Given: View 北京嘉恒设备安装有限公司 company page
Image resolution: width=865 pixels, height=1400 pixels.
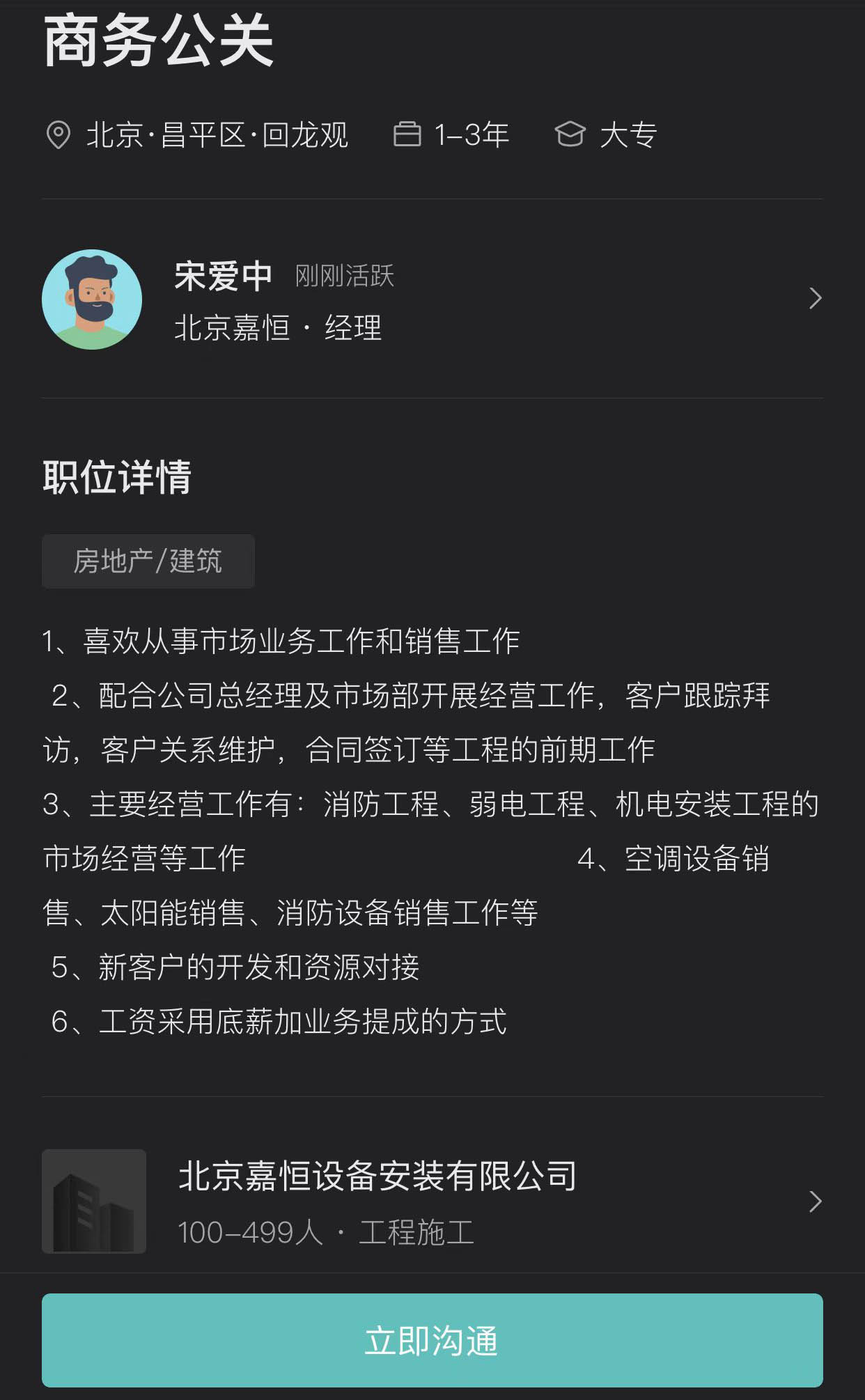Looking at the screenshot, I should (x=432, y=1201).
